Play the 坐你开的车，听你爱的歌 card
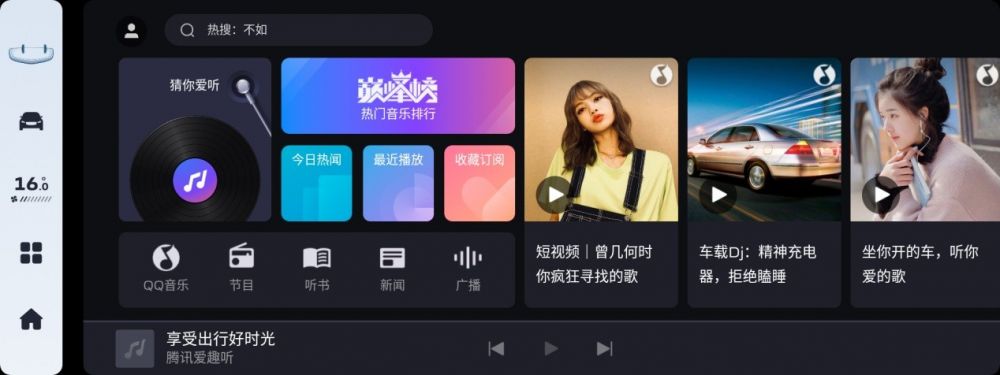This screenshot has height=375, width=1000. (x=881, y=194)
